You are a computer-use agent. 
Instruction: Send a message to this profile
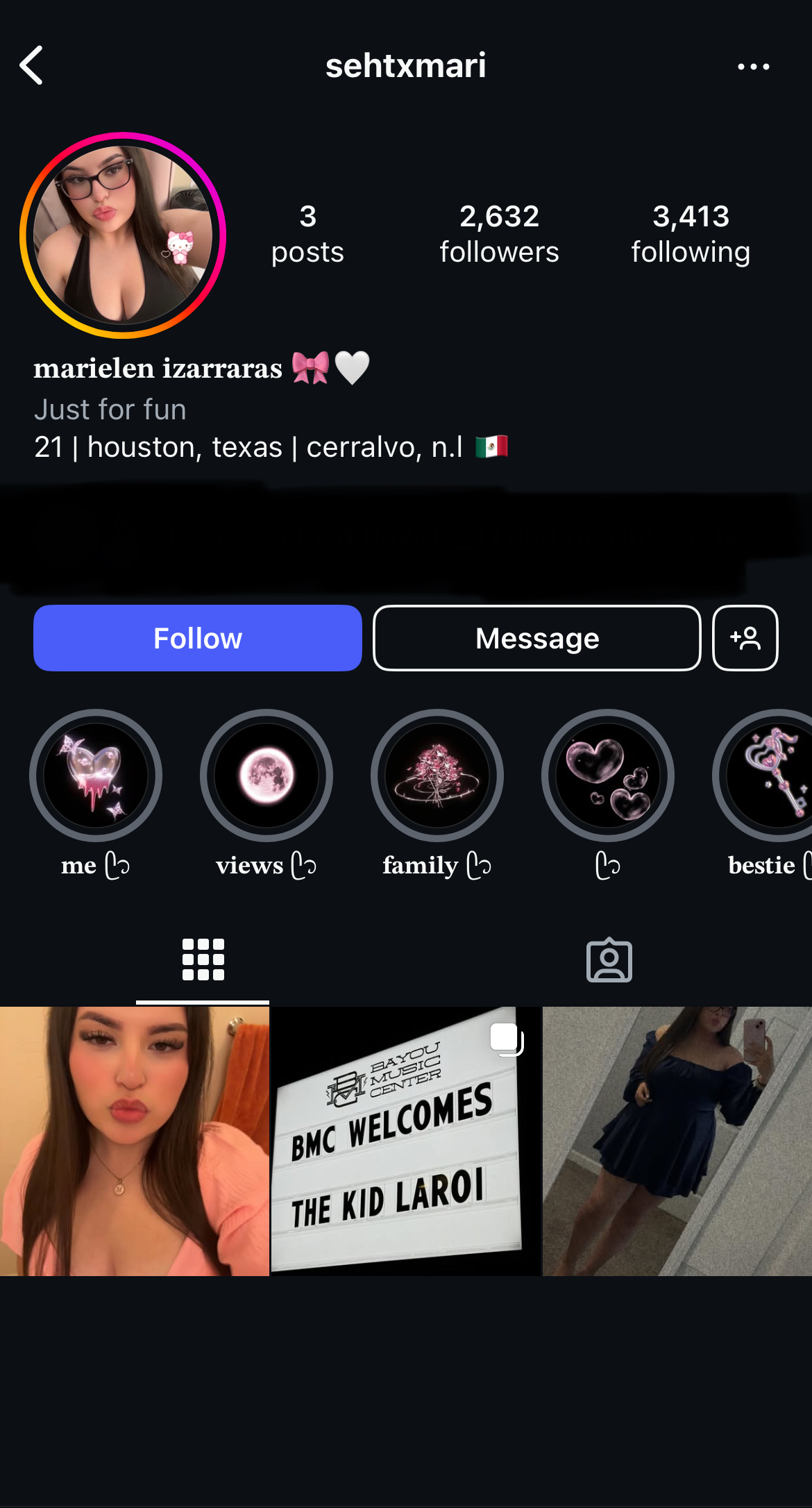[537, 638]
